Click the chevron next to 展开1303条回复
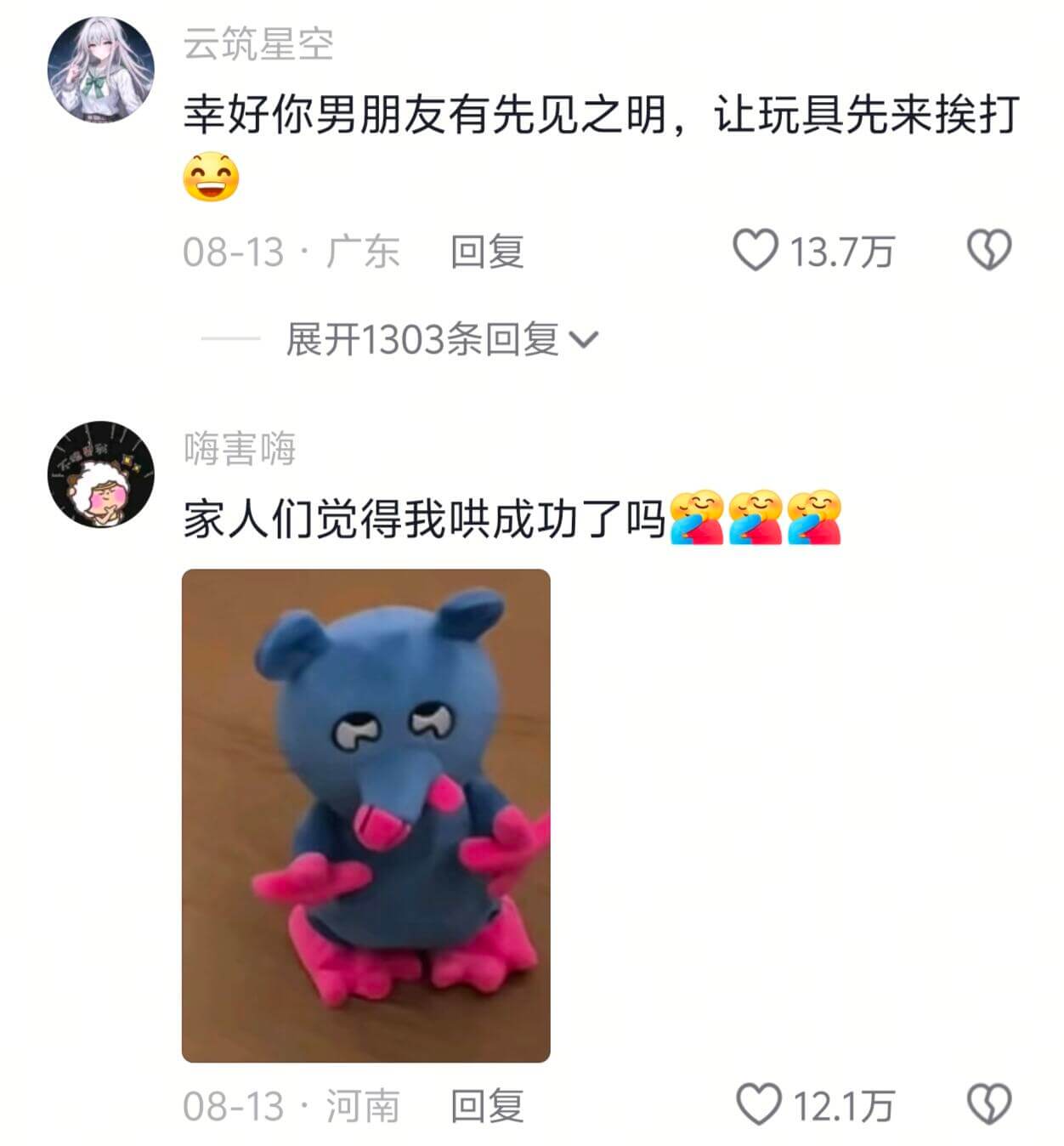This screenshot has width=1064, height=1146. pyautogui.click(x=585, y=338)
